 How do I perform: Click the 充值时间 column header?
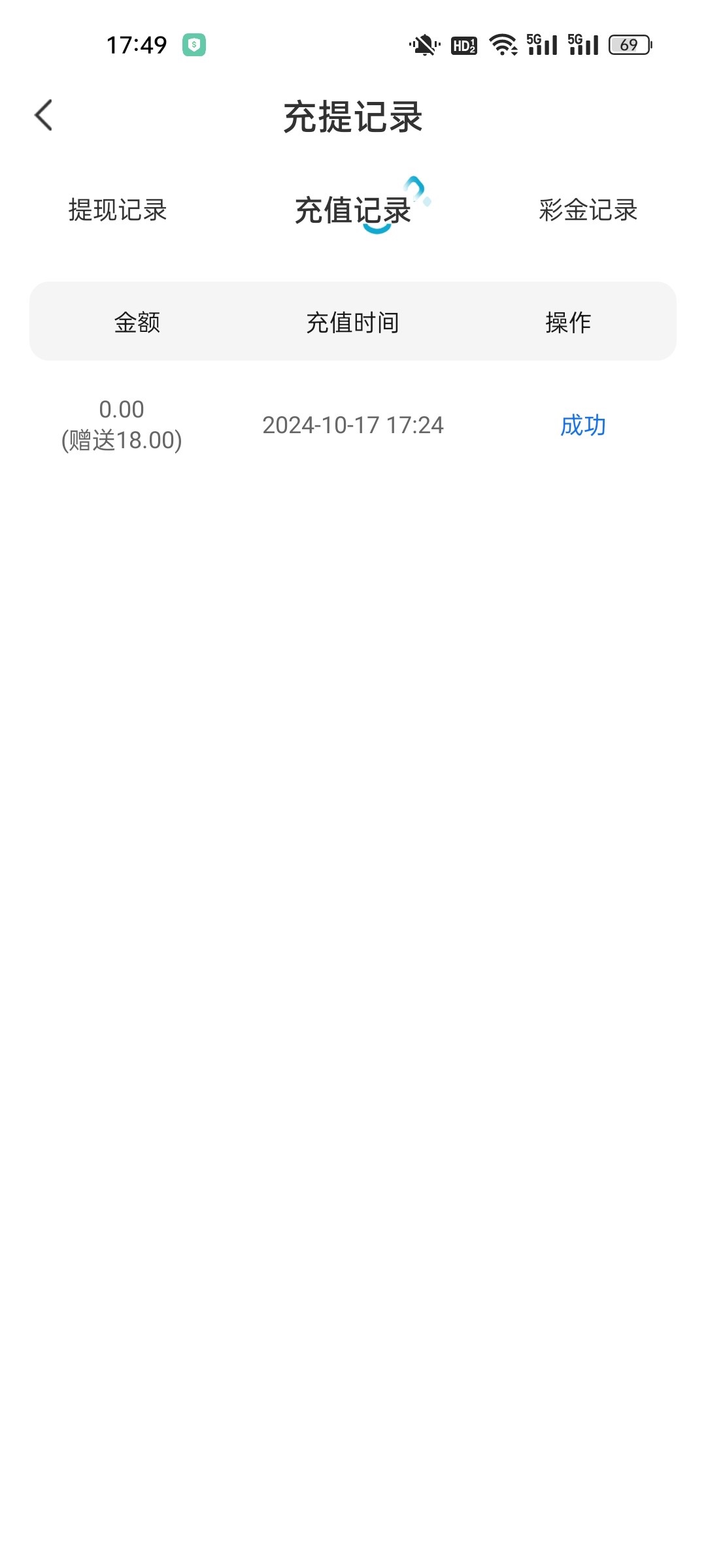tap(353, 321)
